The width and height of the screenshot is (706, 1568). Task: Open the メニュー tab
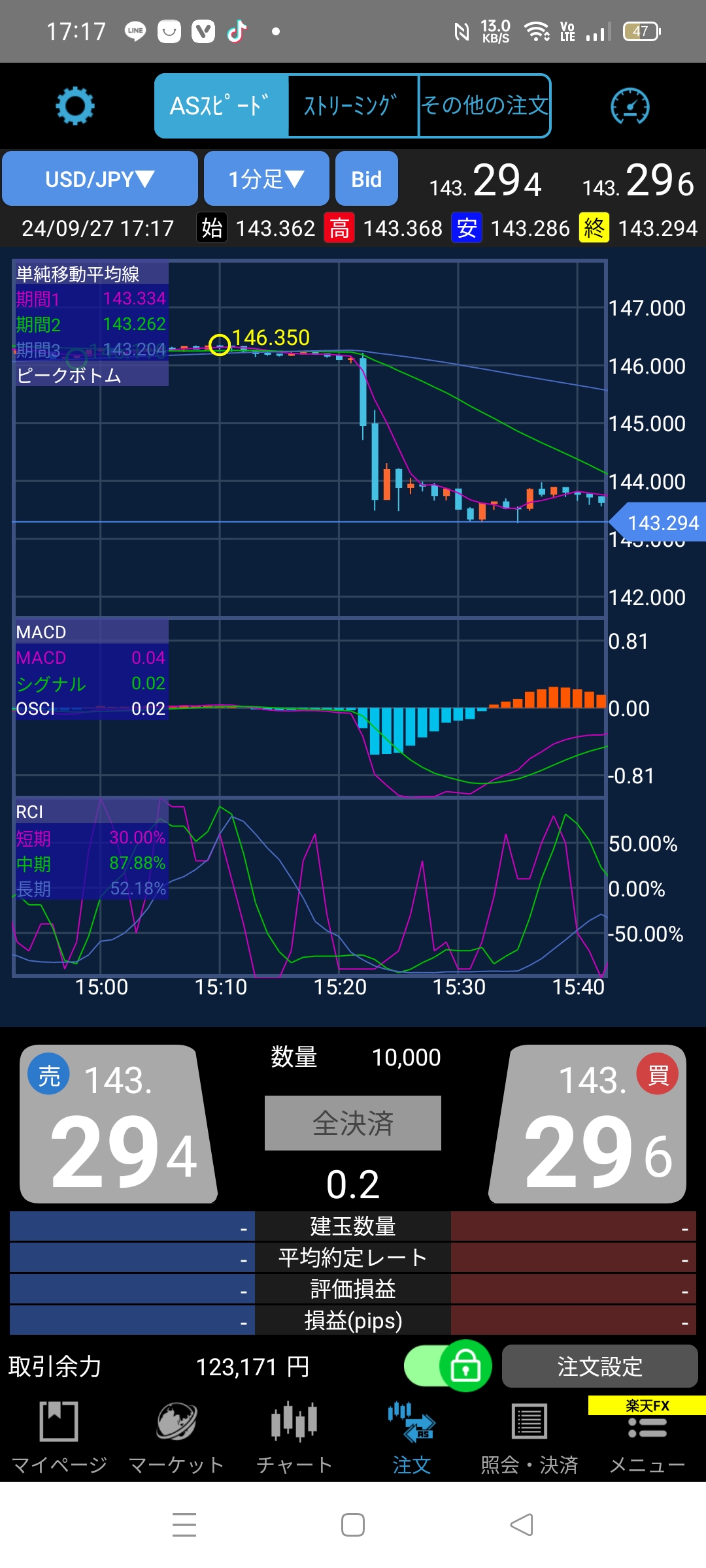(x=647, y=1437)
